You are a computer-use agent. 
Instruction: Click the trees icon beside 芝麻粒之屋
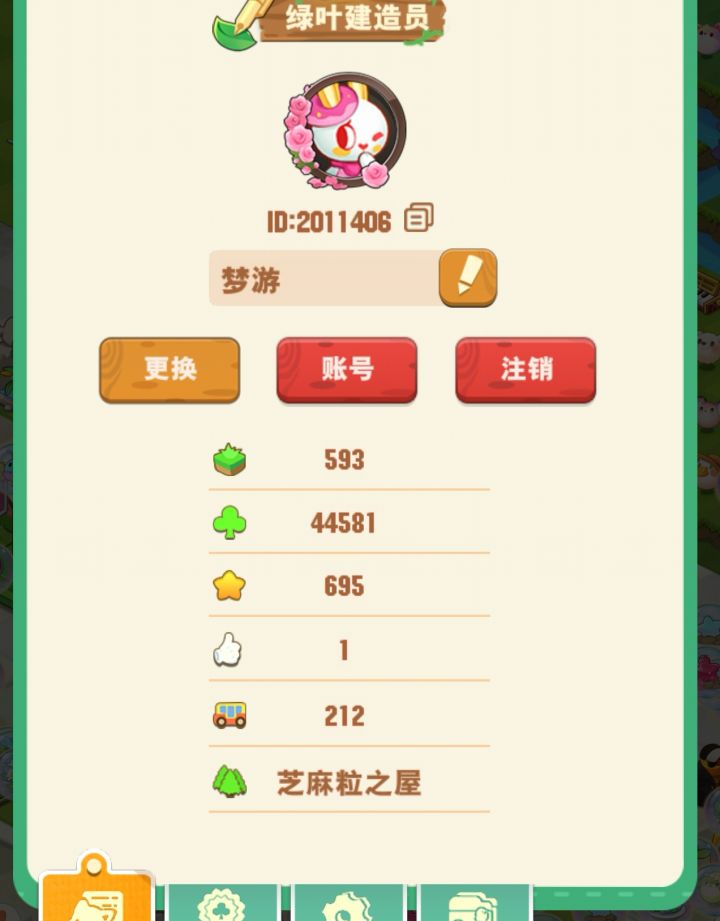click(228, 782)
